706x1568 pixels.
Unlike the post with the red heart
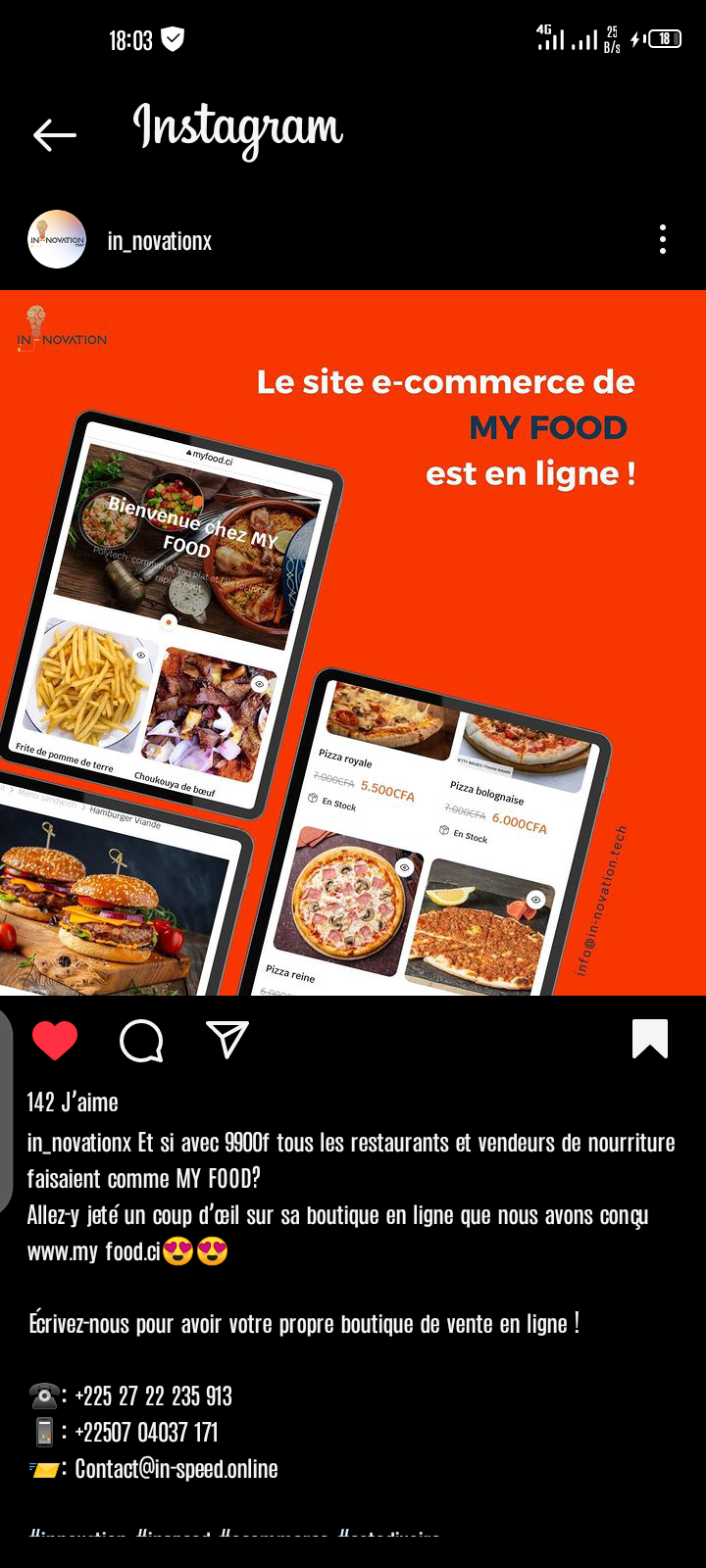point(55,1040)
